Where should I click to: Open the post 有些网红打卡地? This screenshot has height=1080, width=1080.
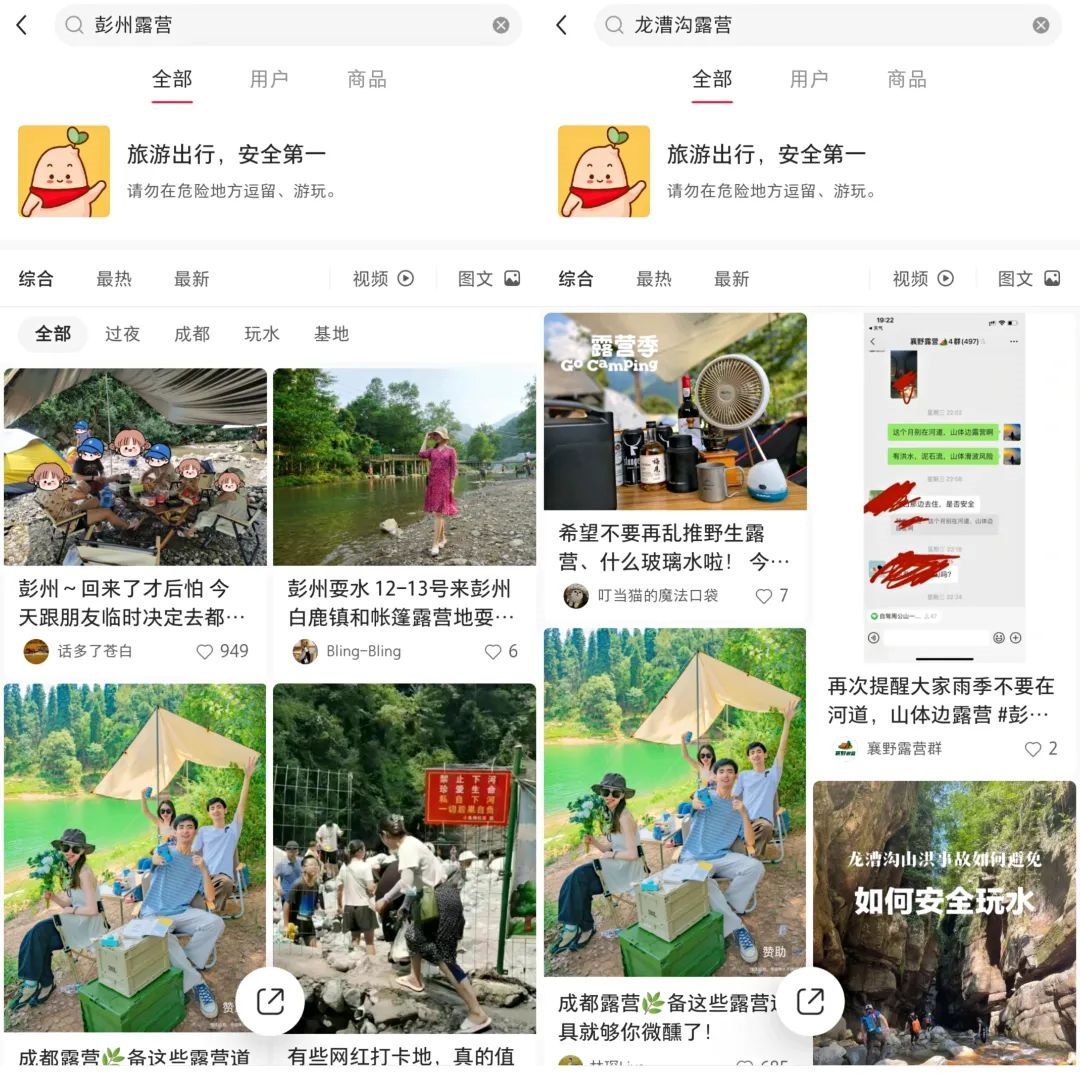404,860
